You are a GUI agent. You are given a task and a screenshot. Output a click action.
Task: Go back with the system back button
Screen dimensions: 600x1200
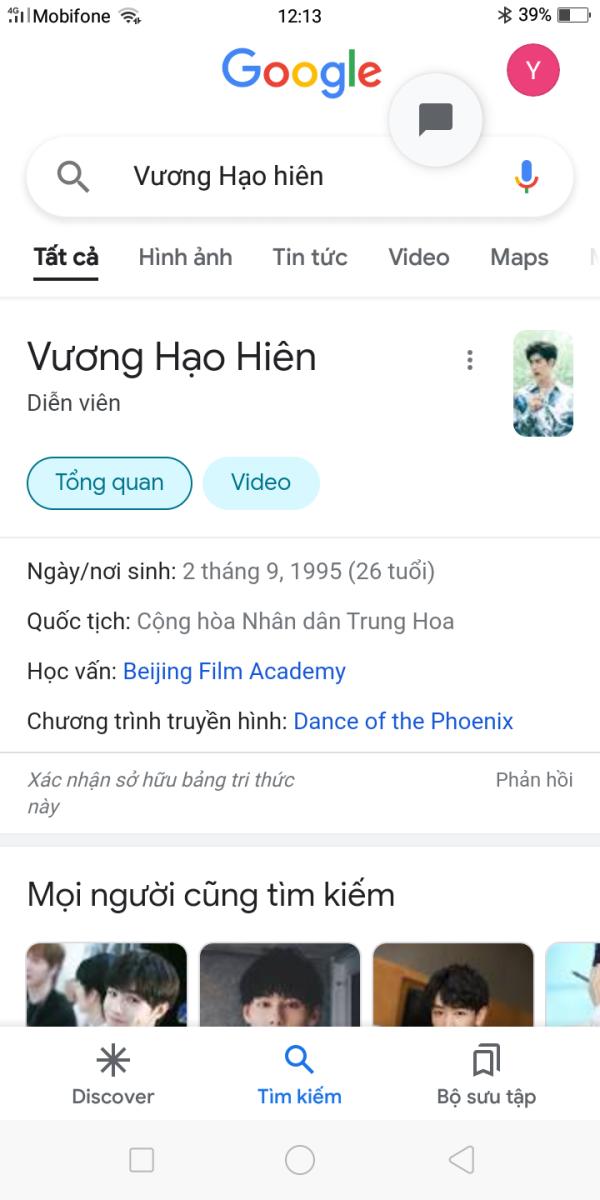click(461, 1159)
